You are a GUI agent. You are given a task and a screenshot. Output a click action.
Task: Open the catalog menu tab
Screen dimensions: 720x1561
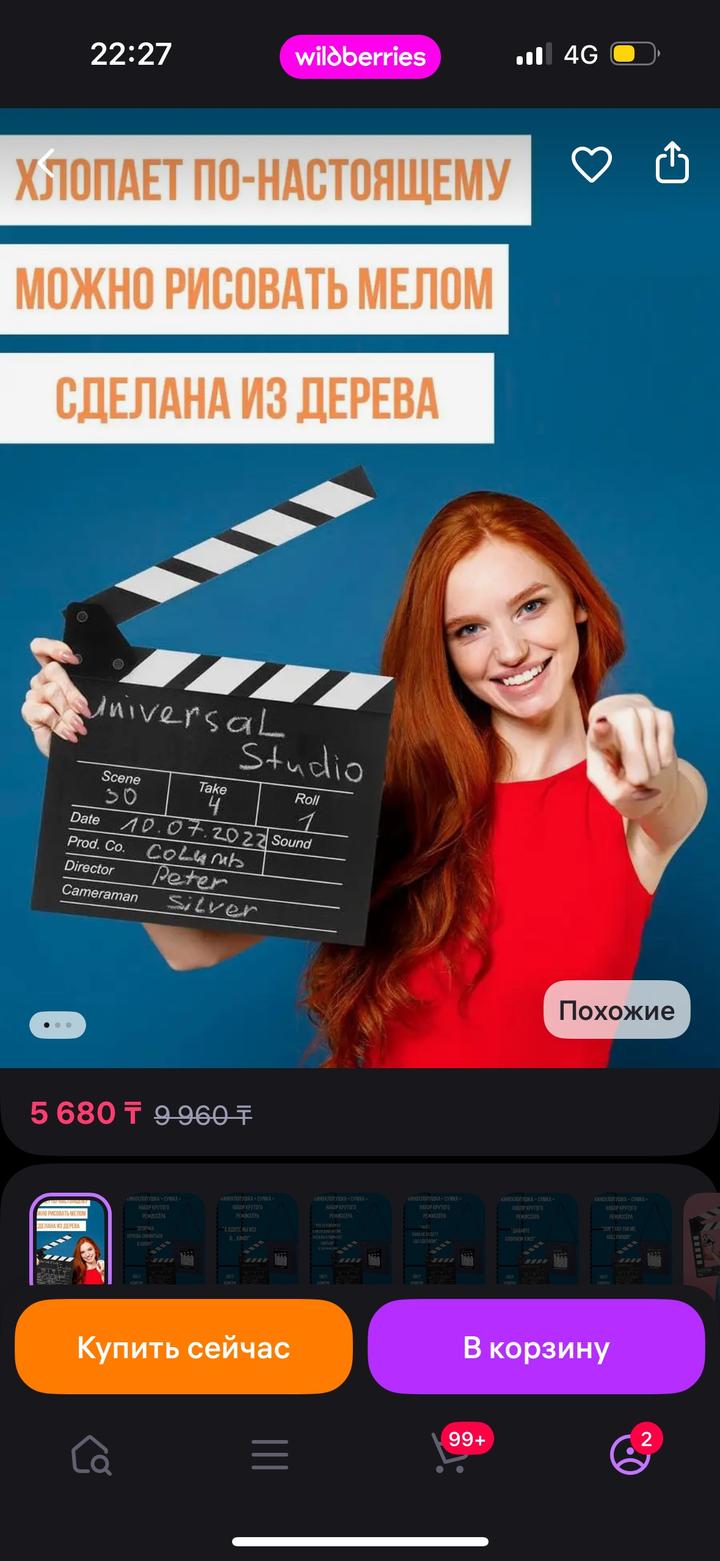coord(270,1455)
